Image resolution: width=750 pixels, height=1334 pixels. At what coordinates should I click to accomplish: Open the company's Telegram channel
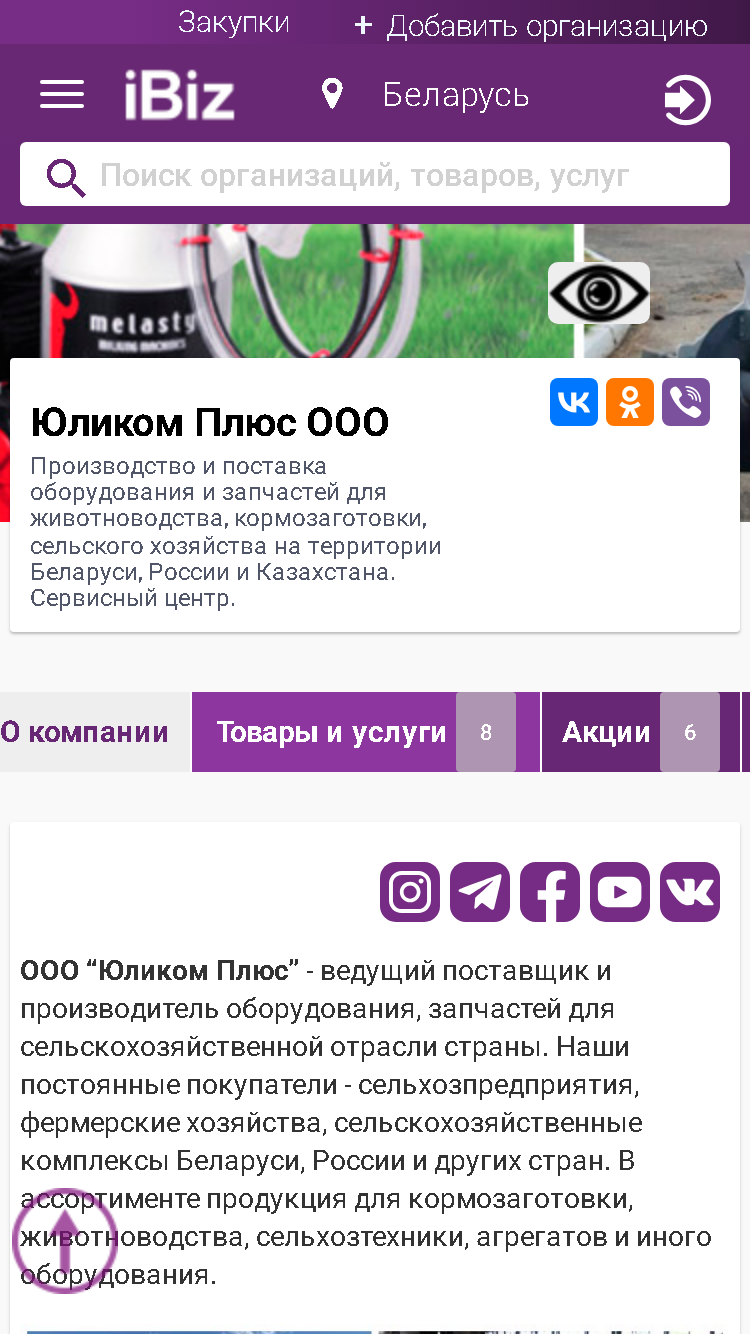(x=480, y=892)
